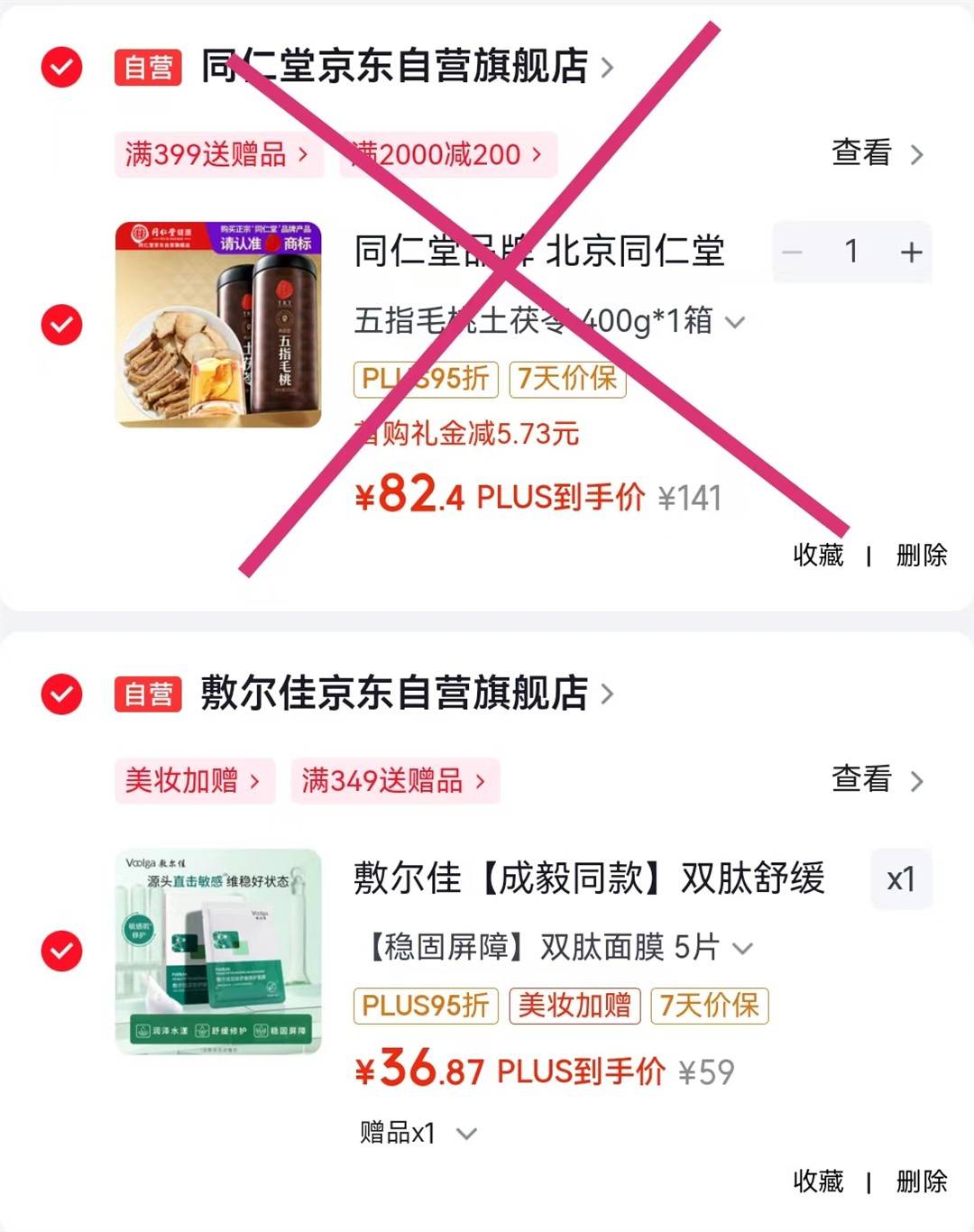
Task: Open the 敷尔佳 双肽面膜 product image
Action: pyautogui.click(x=218, y=952)
